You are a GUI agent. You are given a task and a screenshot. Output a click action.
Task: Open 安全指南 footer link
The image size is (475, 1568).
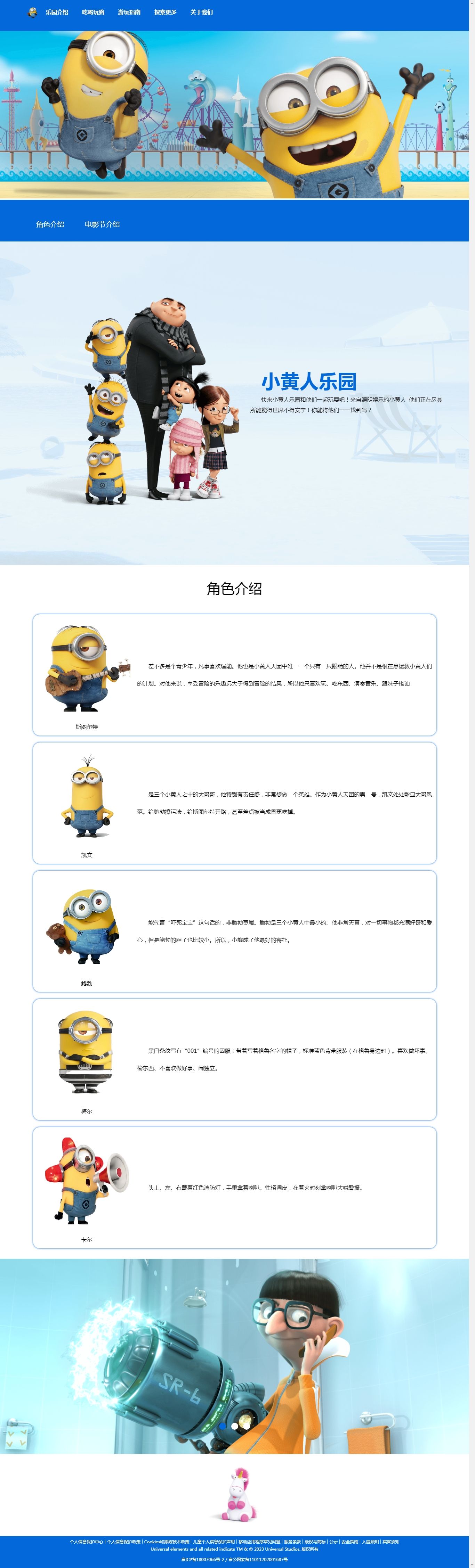[349, 1542]
